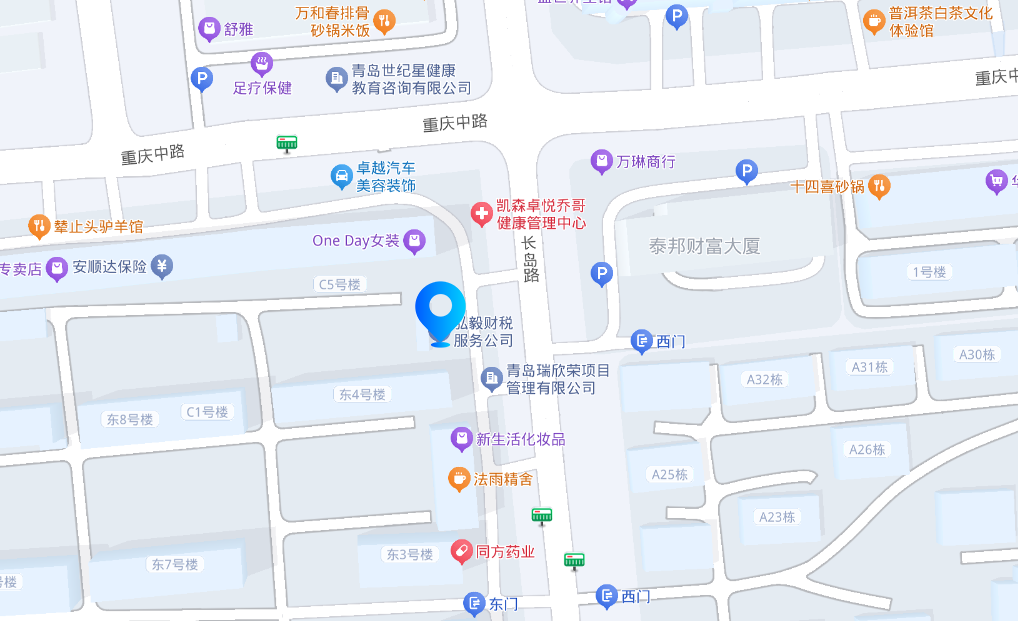
Task: Select the 卓越汽车美容装饰 marker
Action: 342,177
